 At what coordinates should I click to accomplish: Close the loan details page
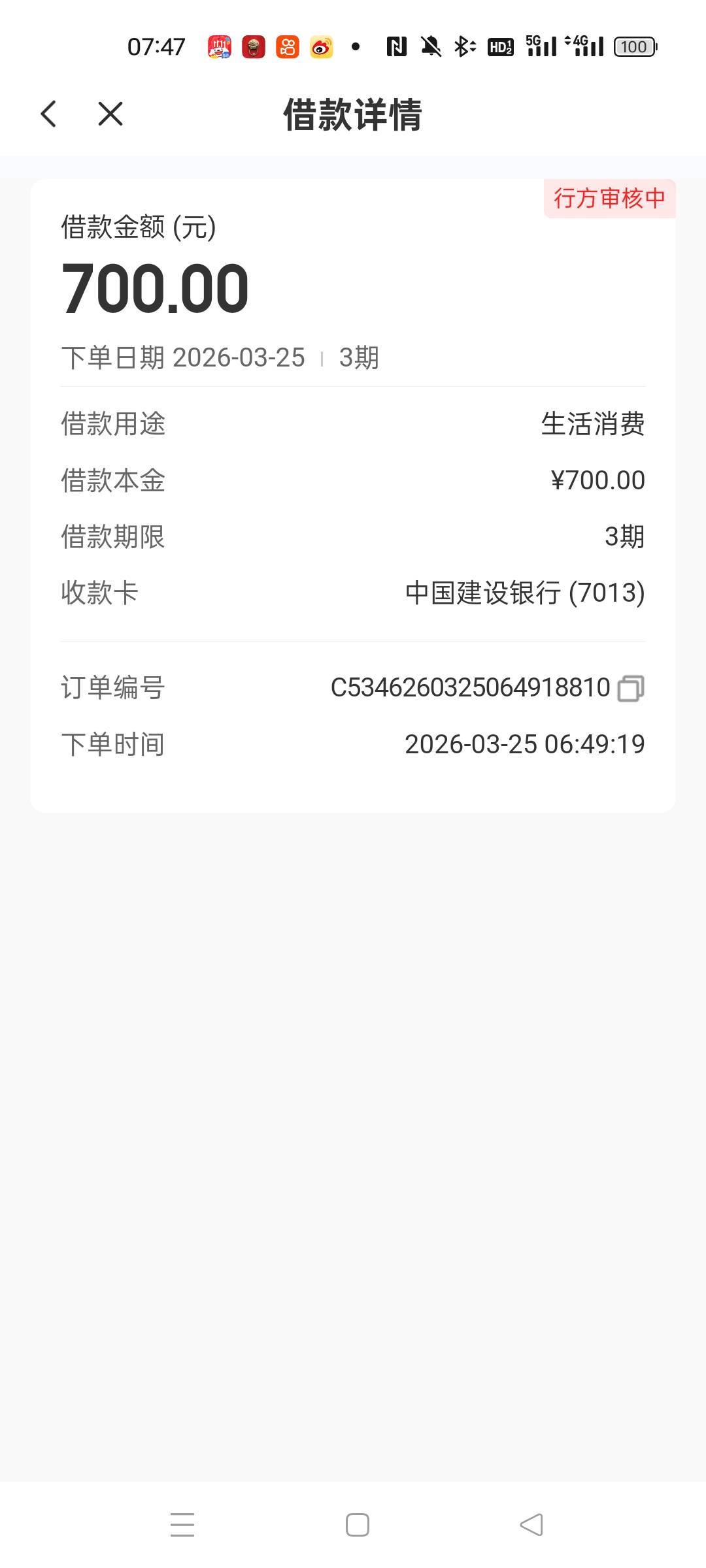[110, 114]
